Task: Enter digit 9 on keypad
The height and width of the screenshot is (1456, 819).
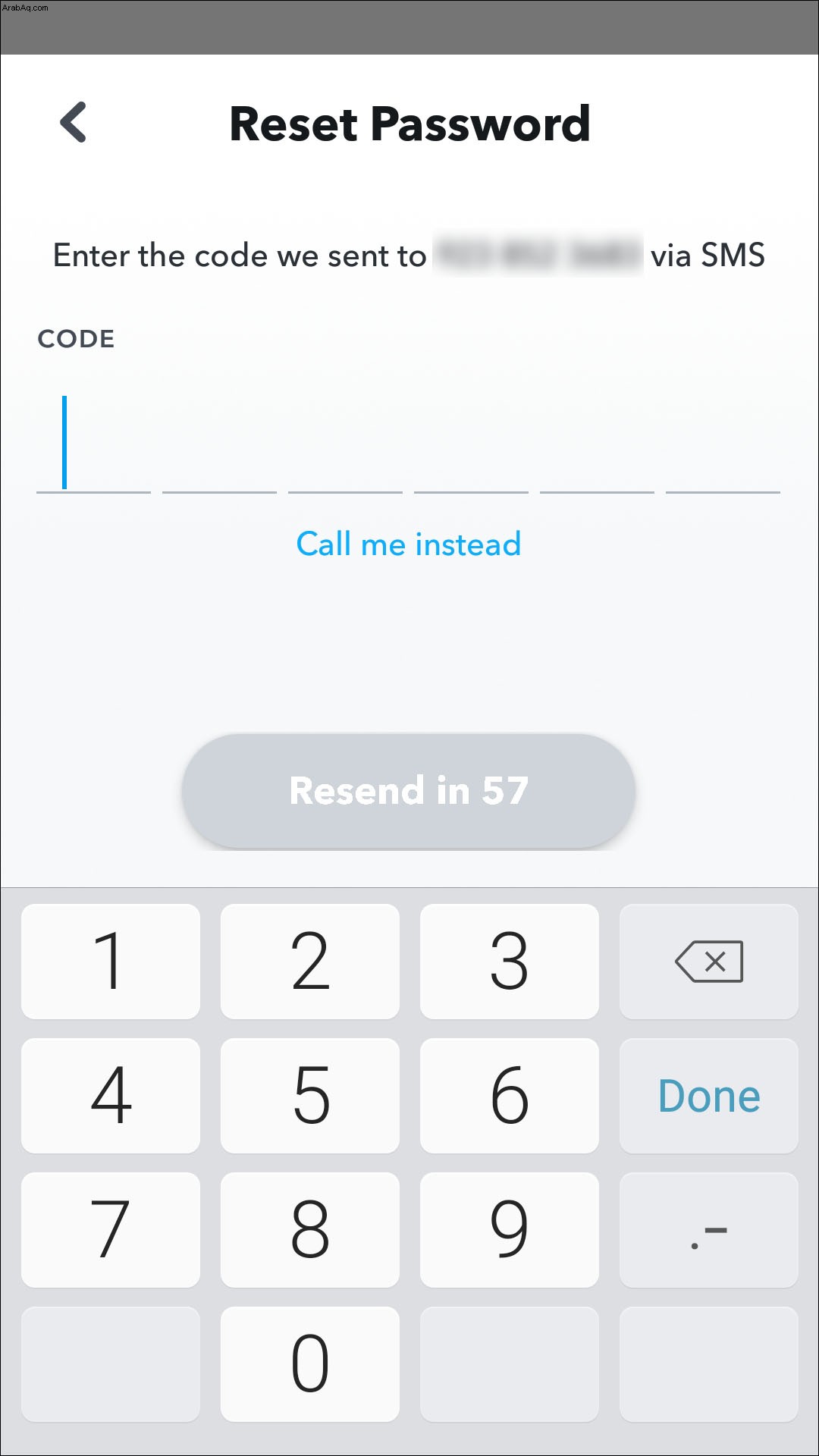Action: tap(510, 1229)
